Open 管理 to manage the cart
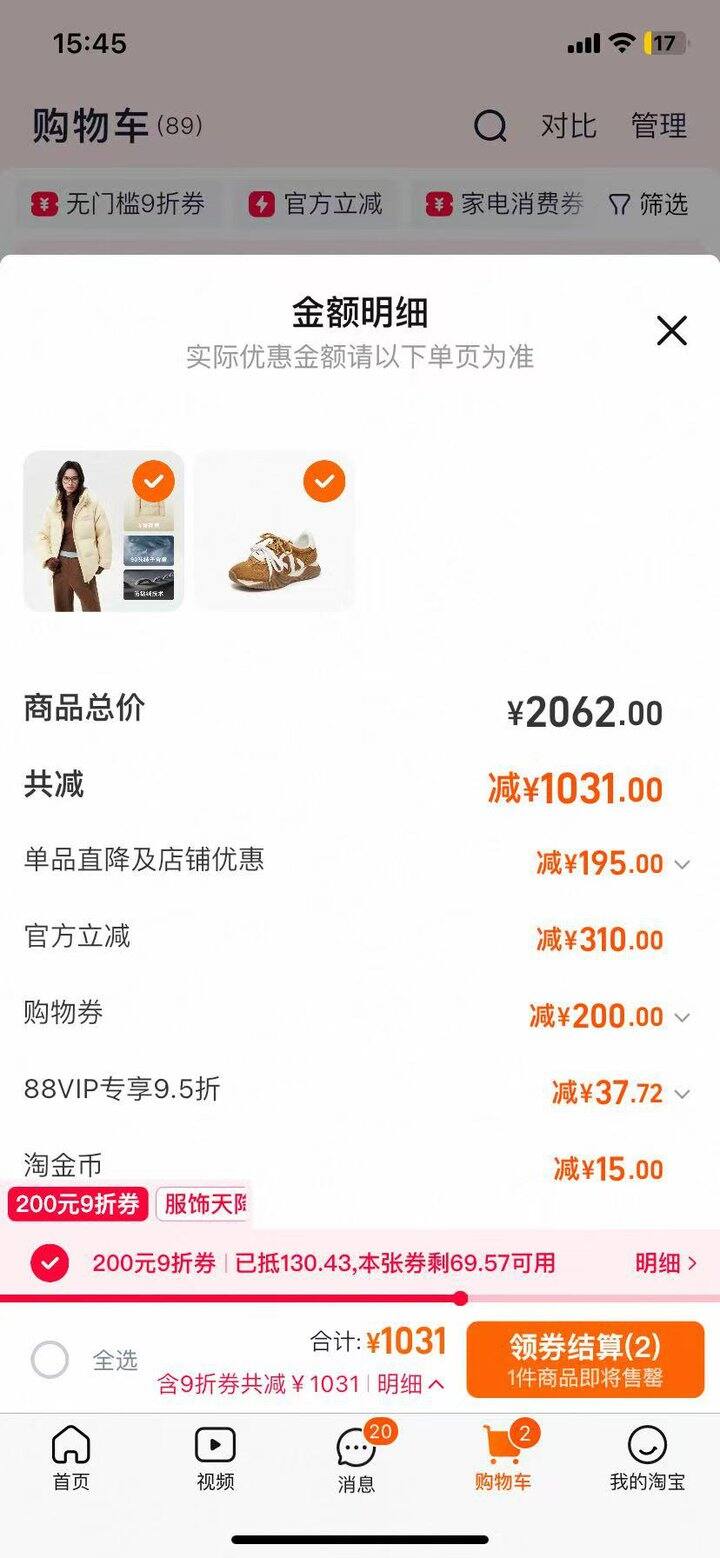The image size is (720, 1558). pyautogui.click(x=658, y=126)
